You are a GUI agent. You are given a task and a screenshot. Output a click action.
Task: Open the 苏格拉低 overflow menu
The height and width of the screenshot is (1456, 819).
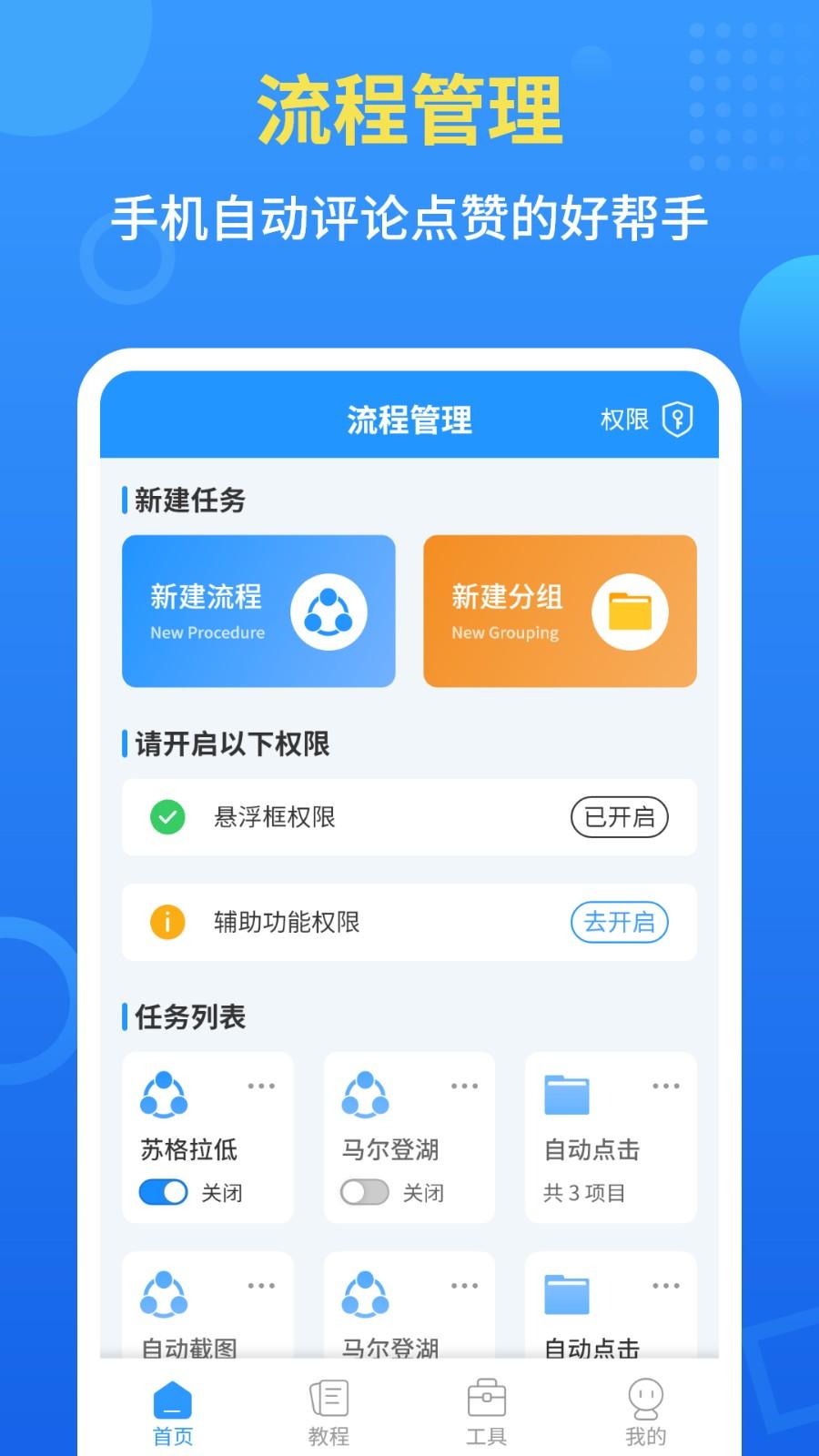(x=262, y=1085)
